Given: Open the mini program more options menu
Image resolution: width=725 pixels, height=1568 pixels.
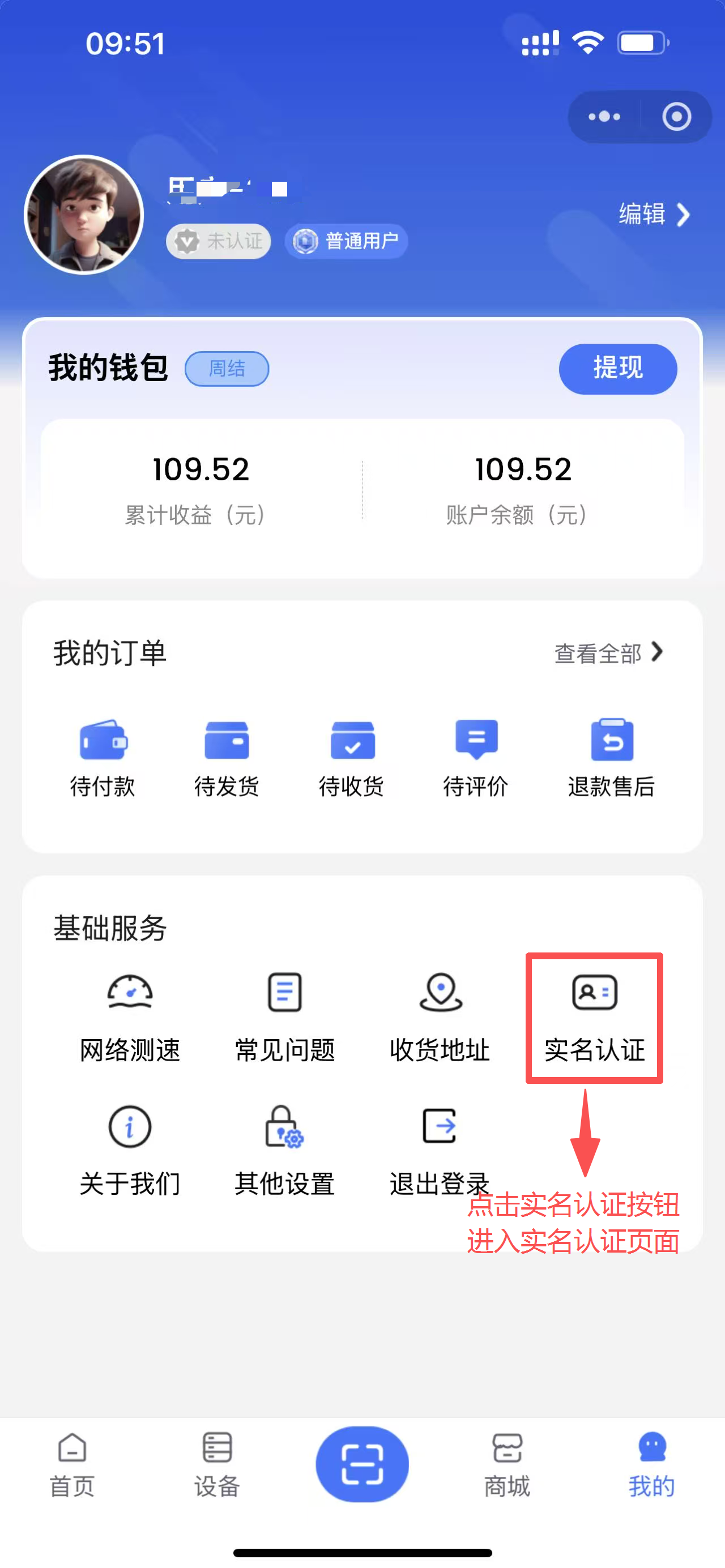Looking at the screenshot, I should coord(604,116).
